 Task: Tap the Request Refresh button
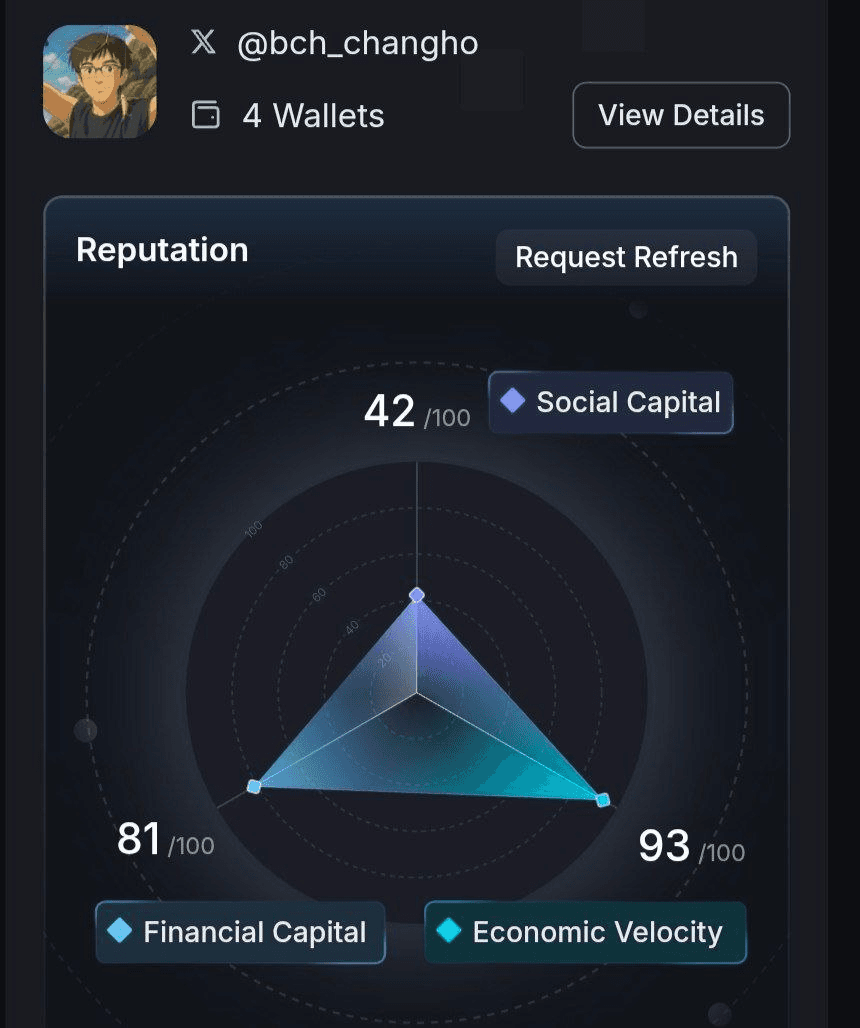pos(626,257)
